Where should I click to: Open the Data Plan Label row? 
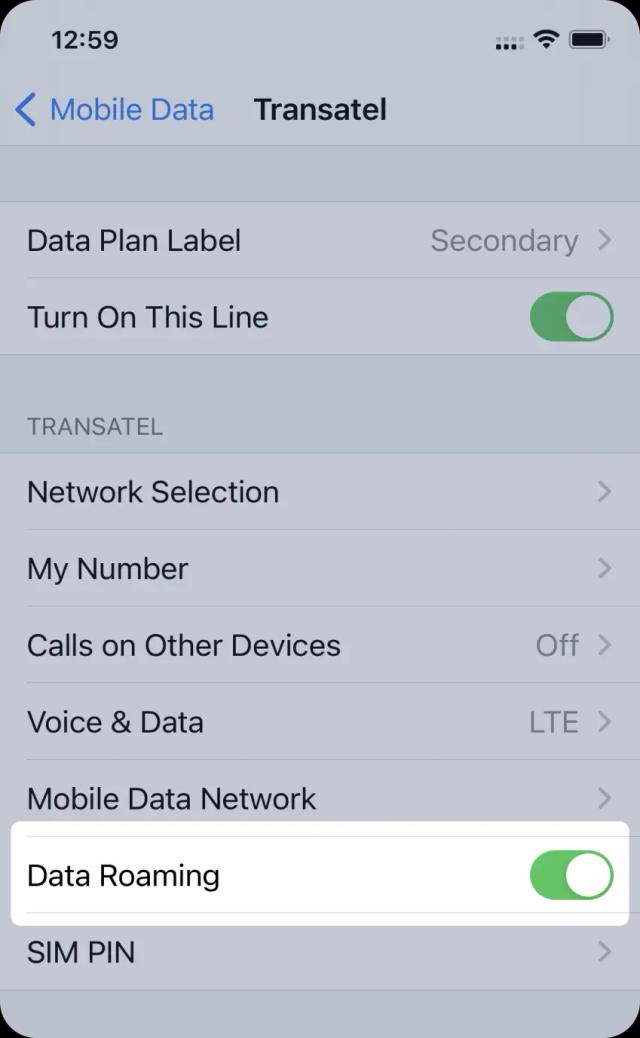320,240
